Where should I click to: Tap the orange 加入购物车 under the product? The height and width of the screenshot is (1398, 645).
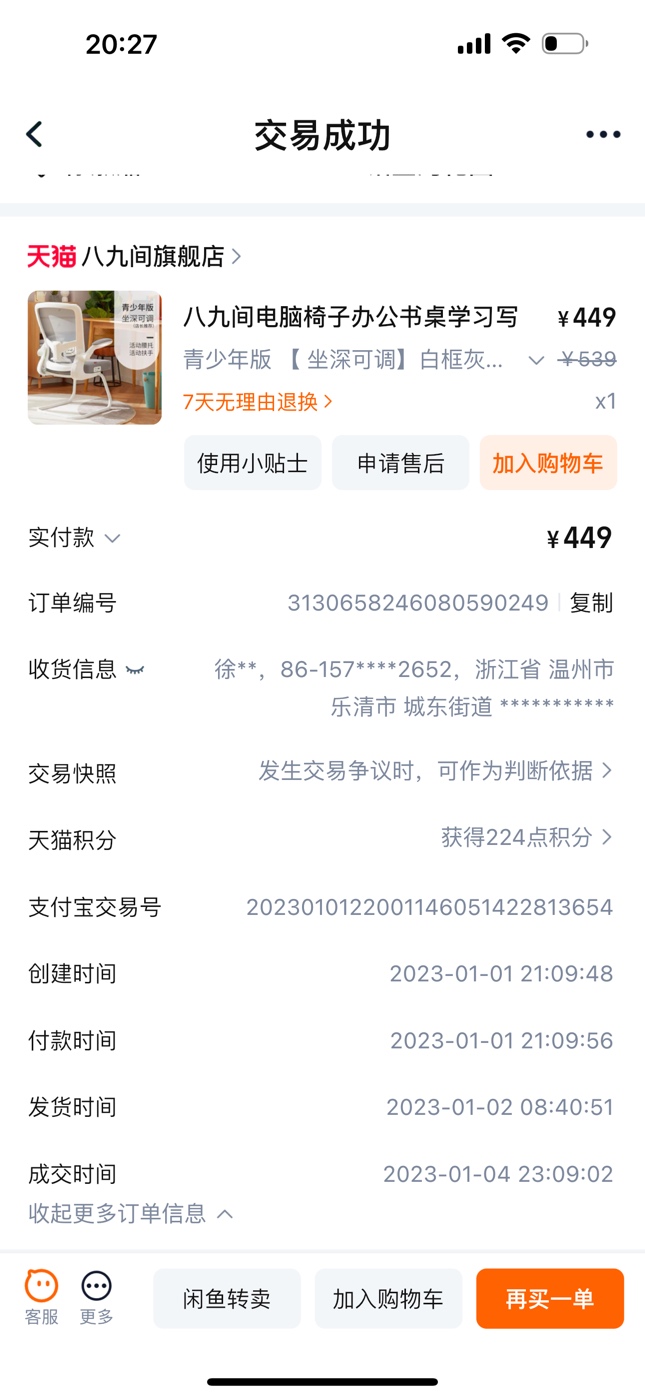click(x=548, y=463)
